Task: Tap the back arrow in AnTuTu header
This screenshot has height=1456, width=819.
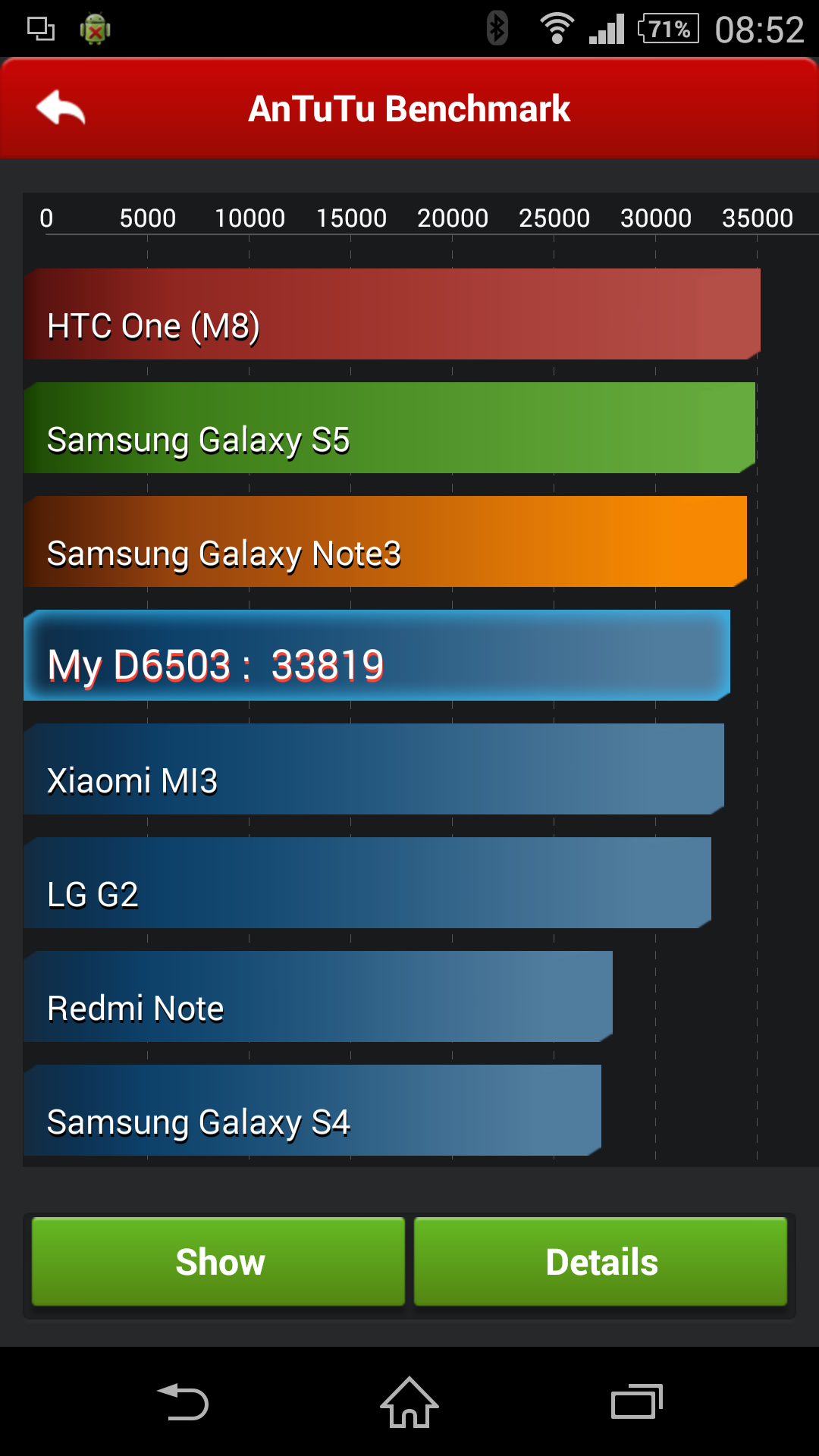Action: (61, 108)
